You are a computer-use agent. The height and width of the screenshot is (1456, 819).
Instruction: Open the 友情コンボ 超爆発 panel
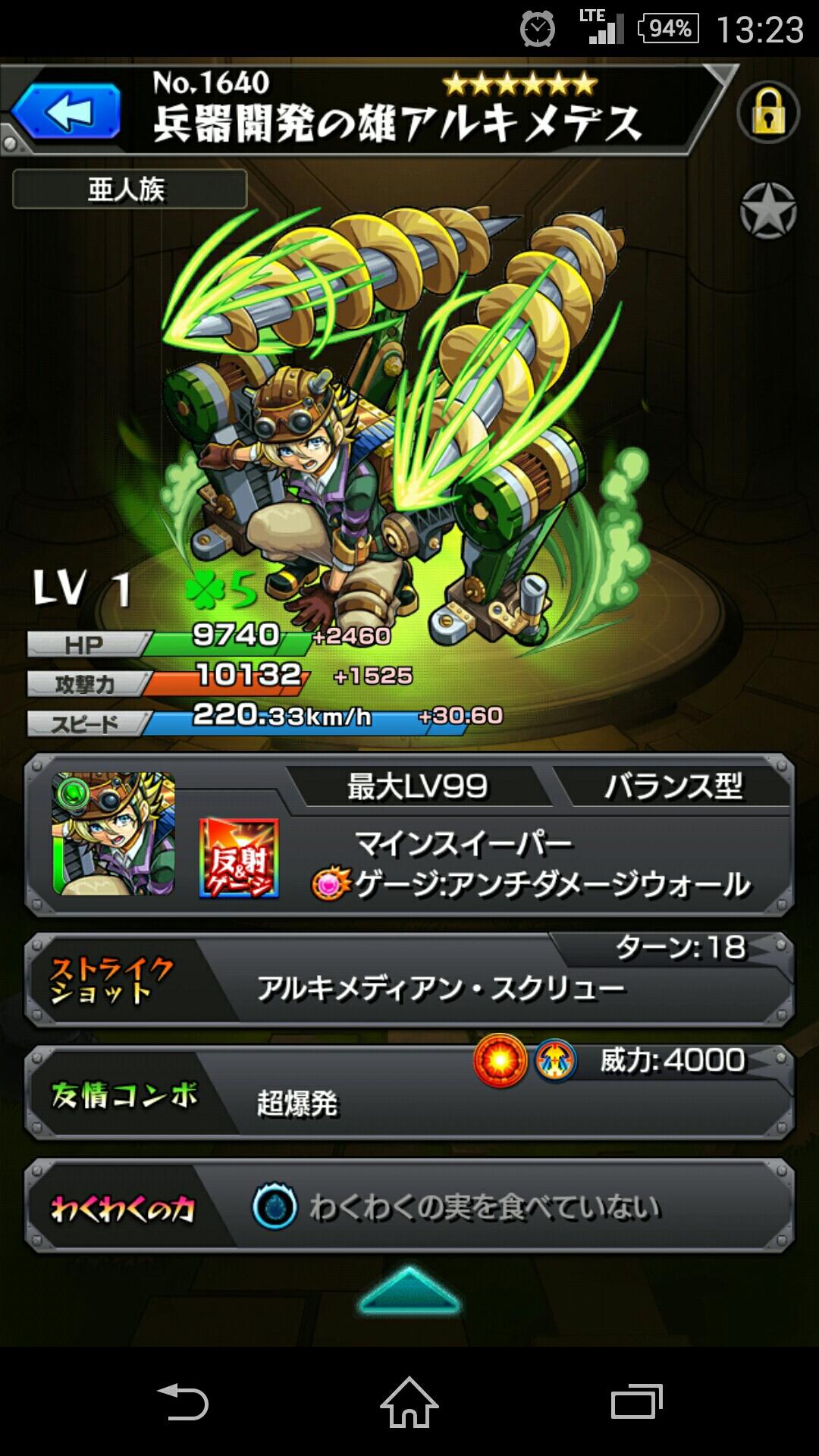pyautogui.click(x=409, y=1094)
